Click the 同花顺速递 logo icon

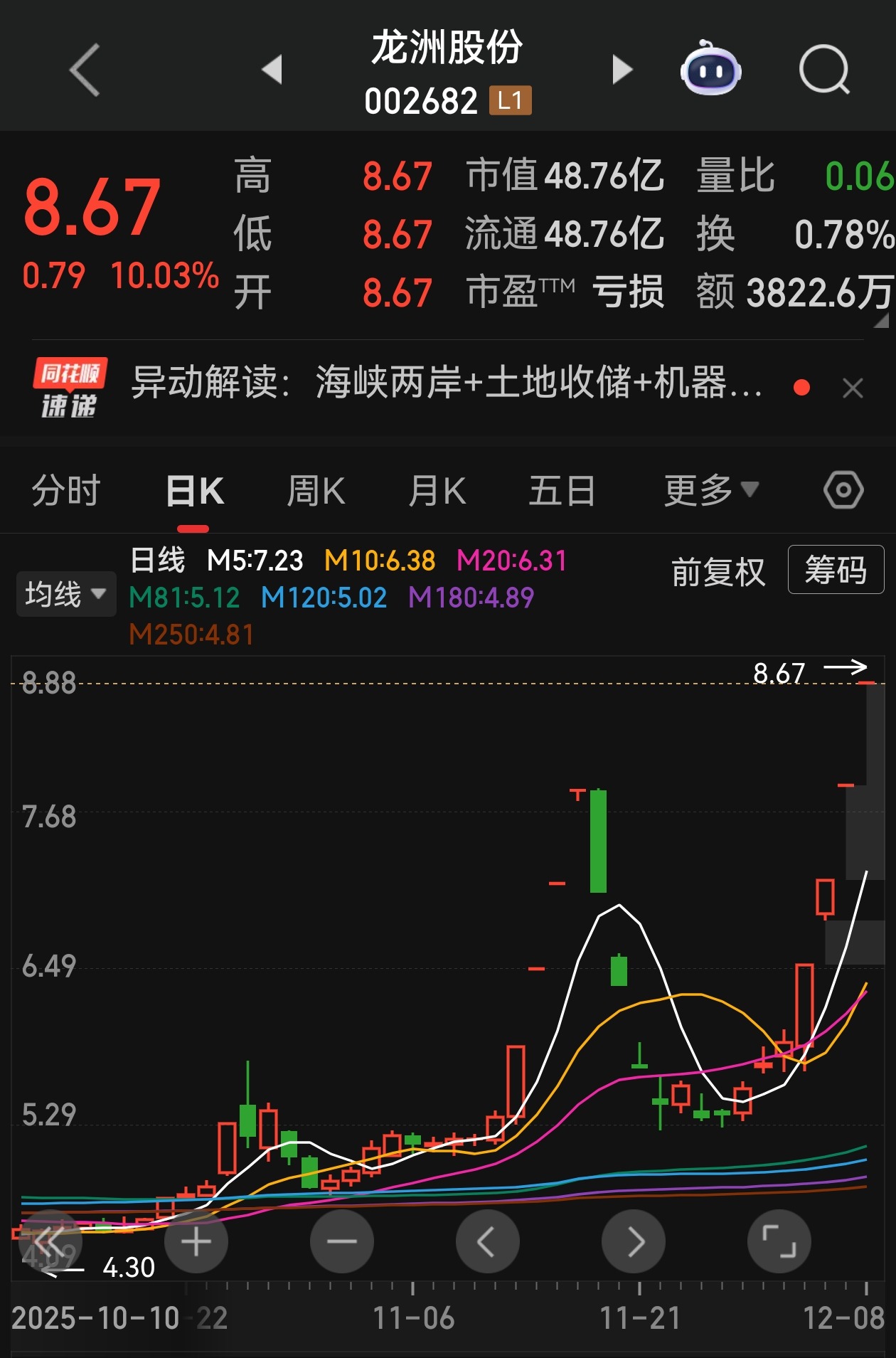pos(68,388)
